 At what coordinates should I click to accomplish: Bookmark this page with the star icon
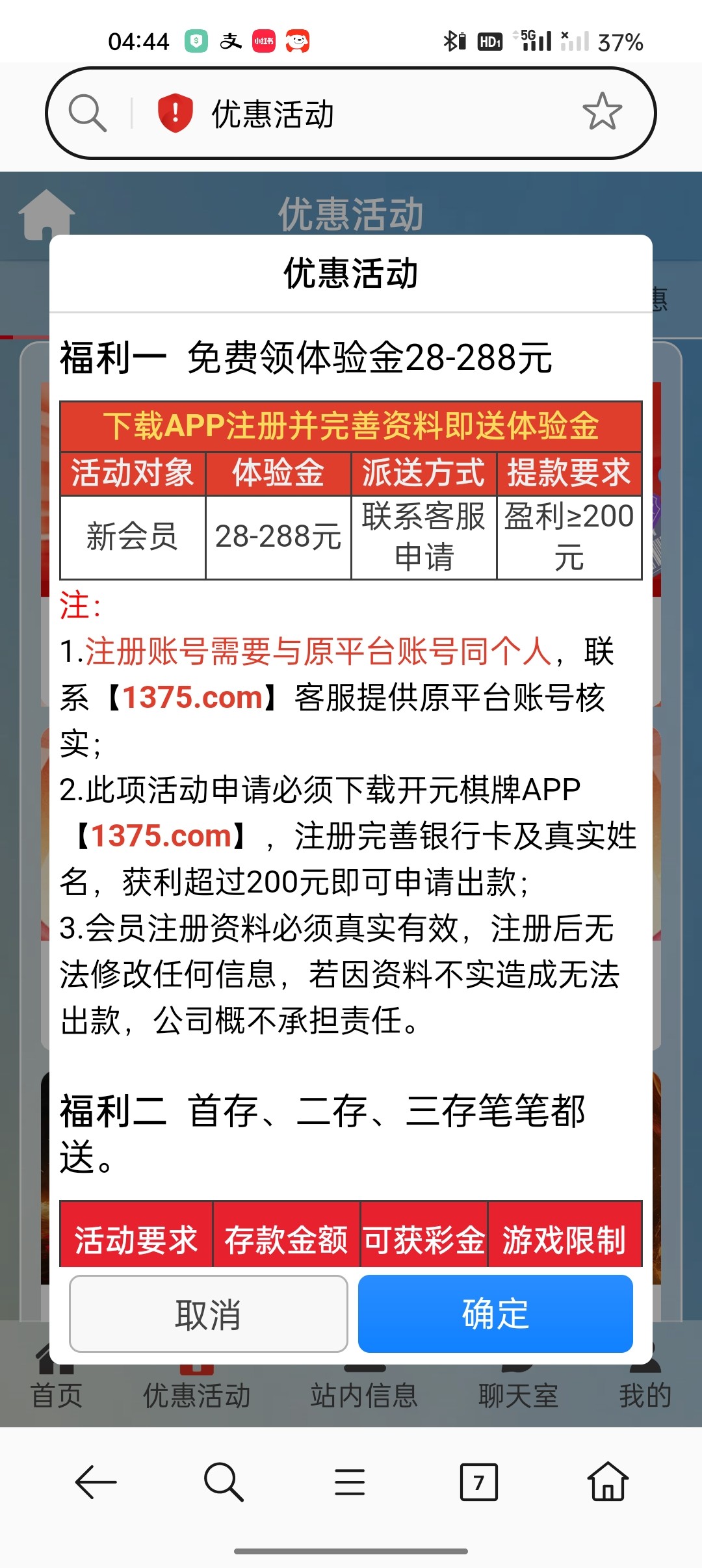tap(602, 112)
